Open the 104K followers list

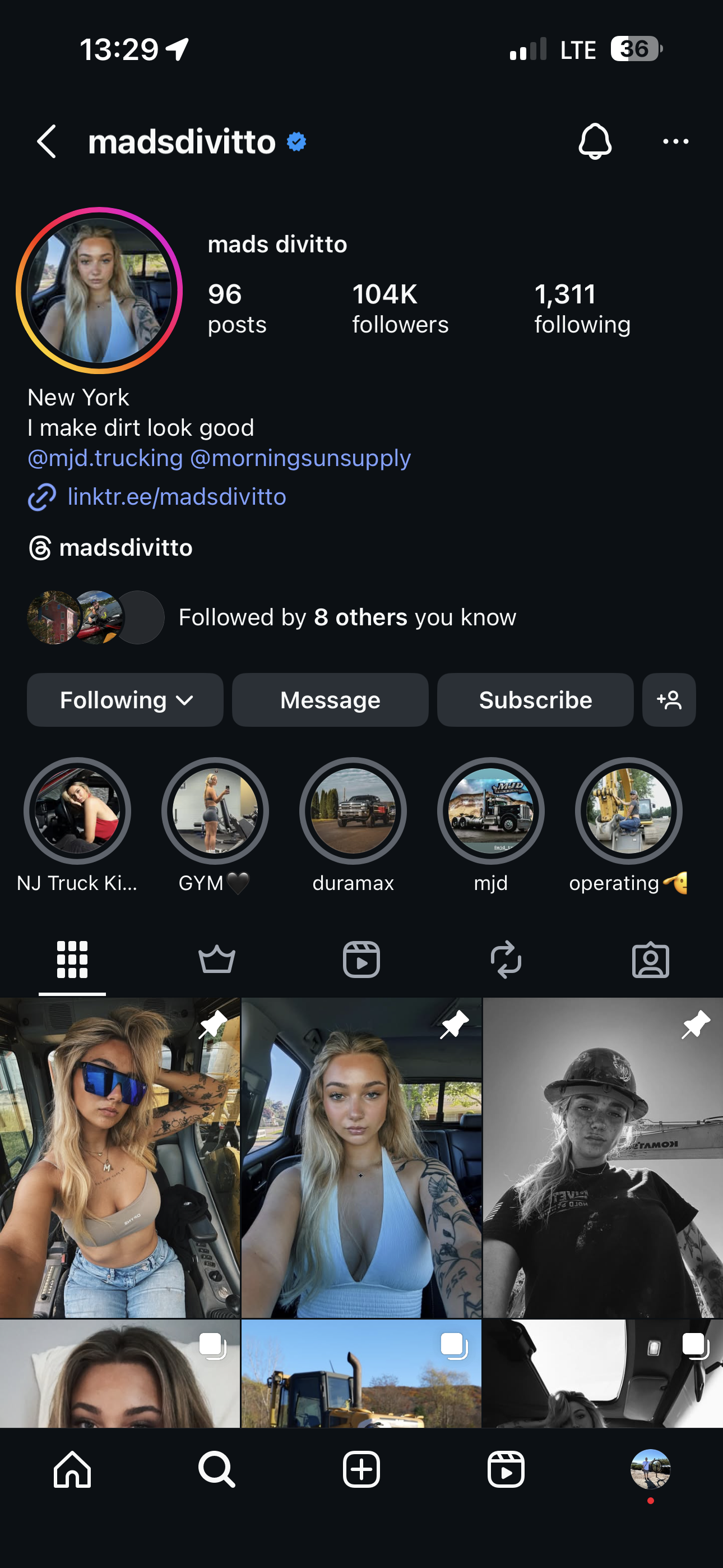pos(400,308)
